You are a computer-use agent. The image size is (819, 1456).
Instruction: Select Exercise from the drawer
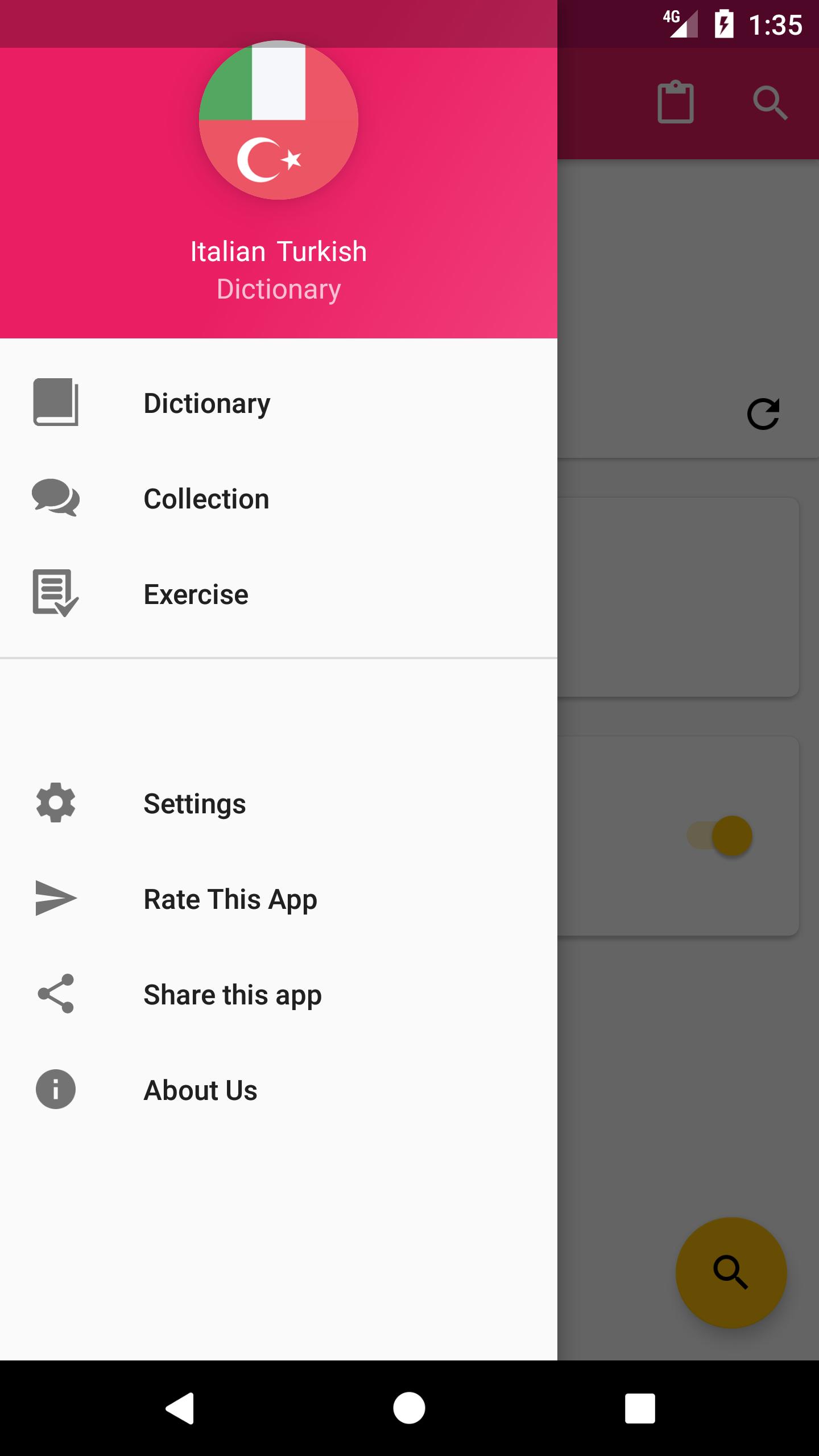pyautogui.click(x=279, y=594)
